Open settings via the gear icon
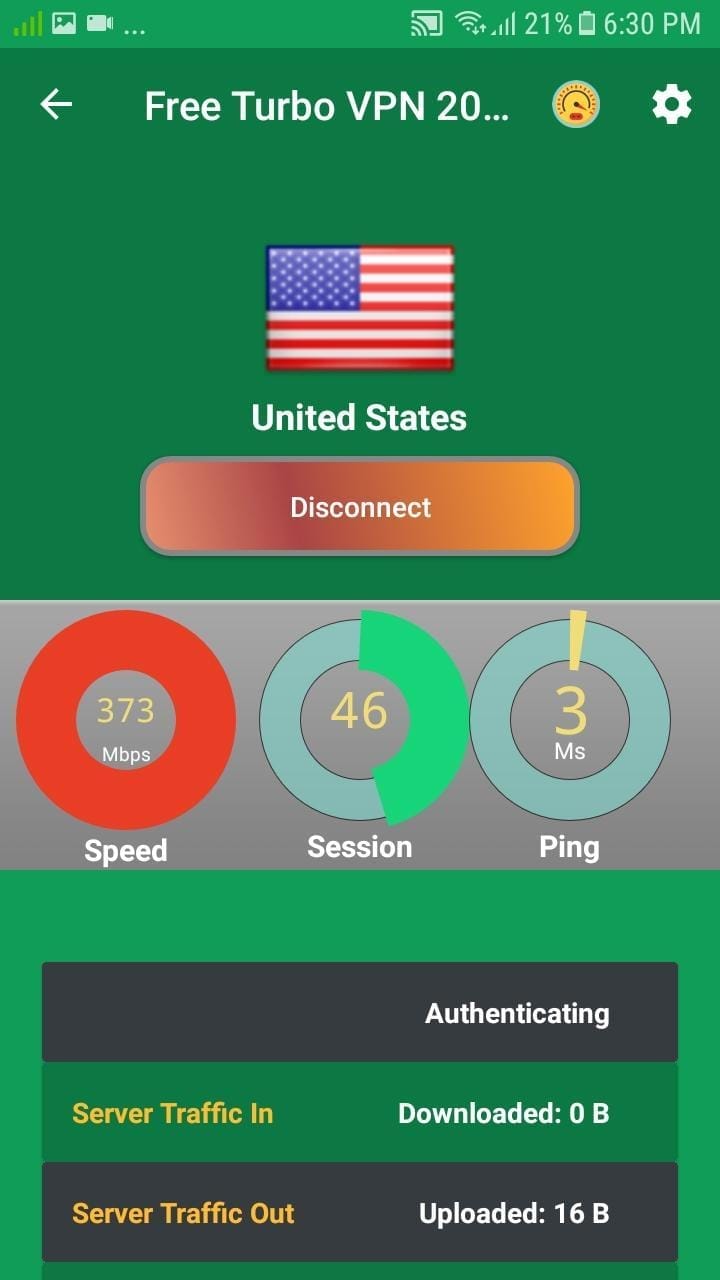720x1280 pixels. coord(672,104)
